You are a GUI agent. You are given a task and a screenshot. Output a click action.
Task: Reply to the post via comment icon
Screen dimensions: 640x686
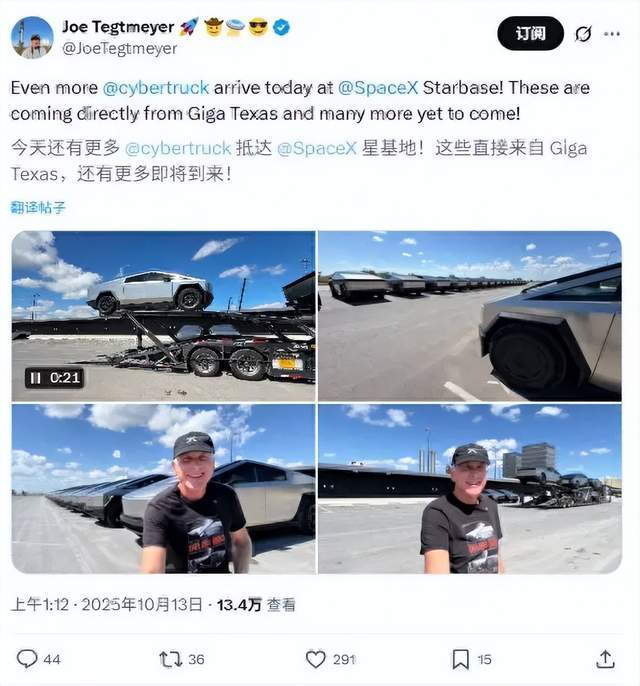click(x=28, y=659)
